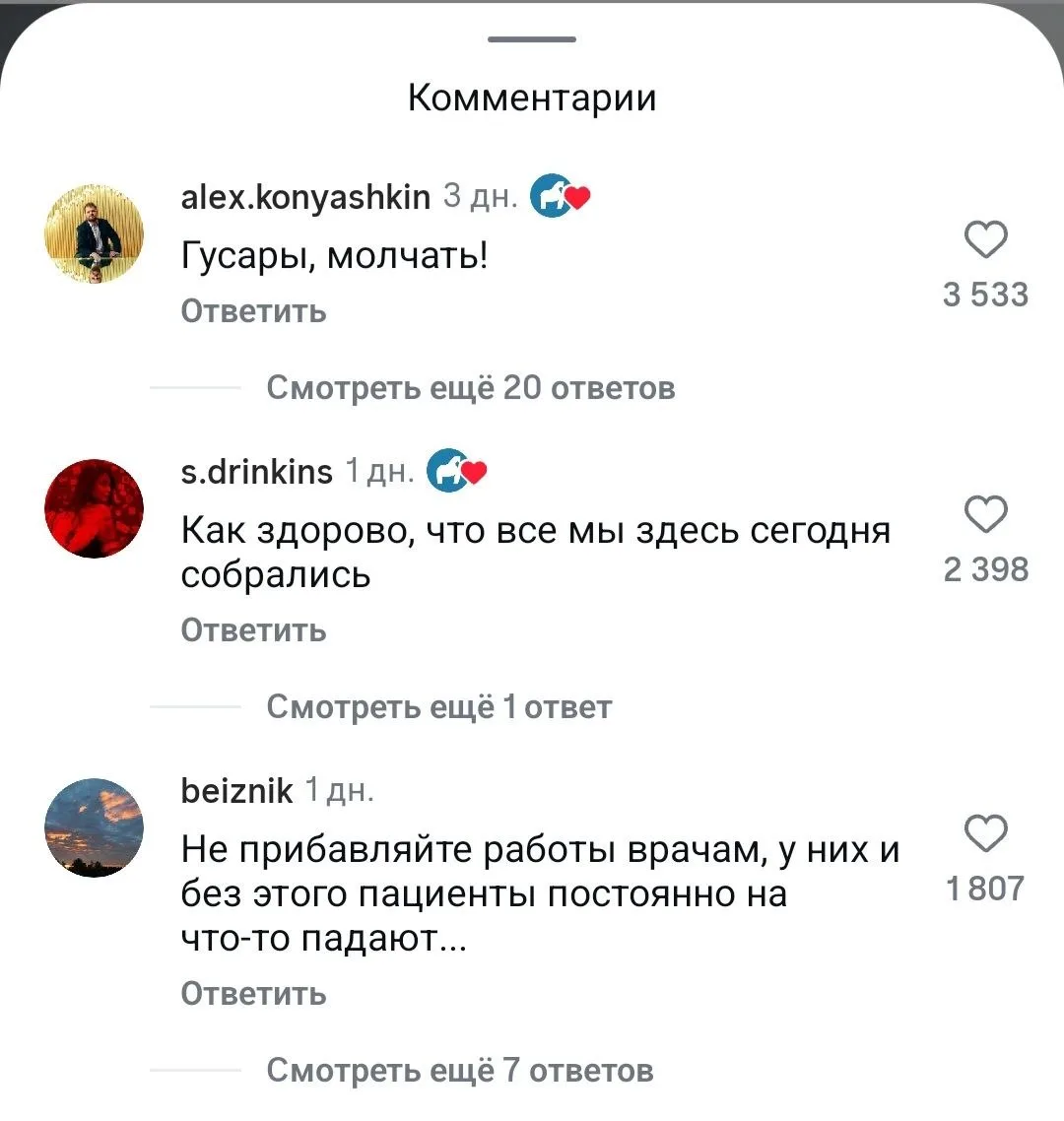
Task: Expand "Смотреть ещё 1 ответ"
Action: point(438,706)
